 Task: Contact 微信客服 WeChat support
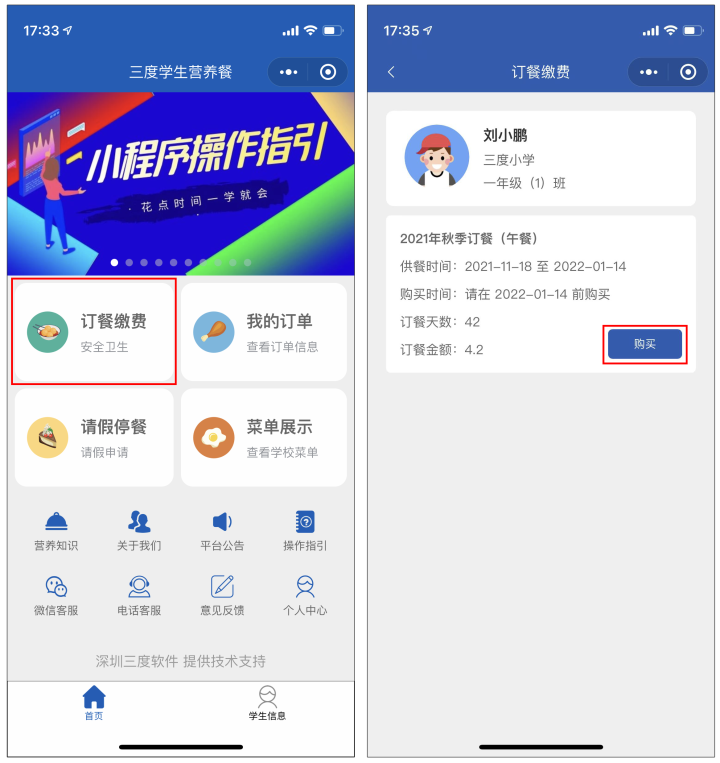56,596
